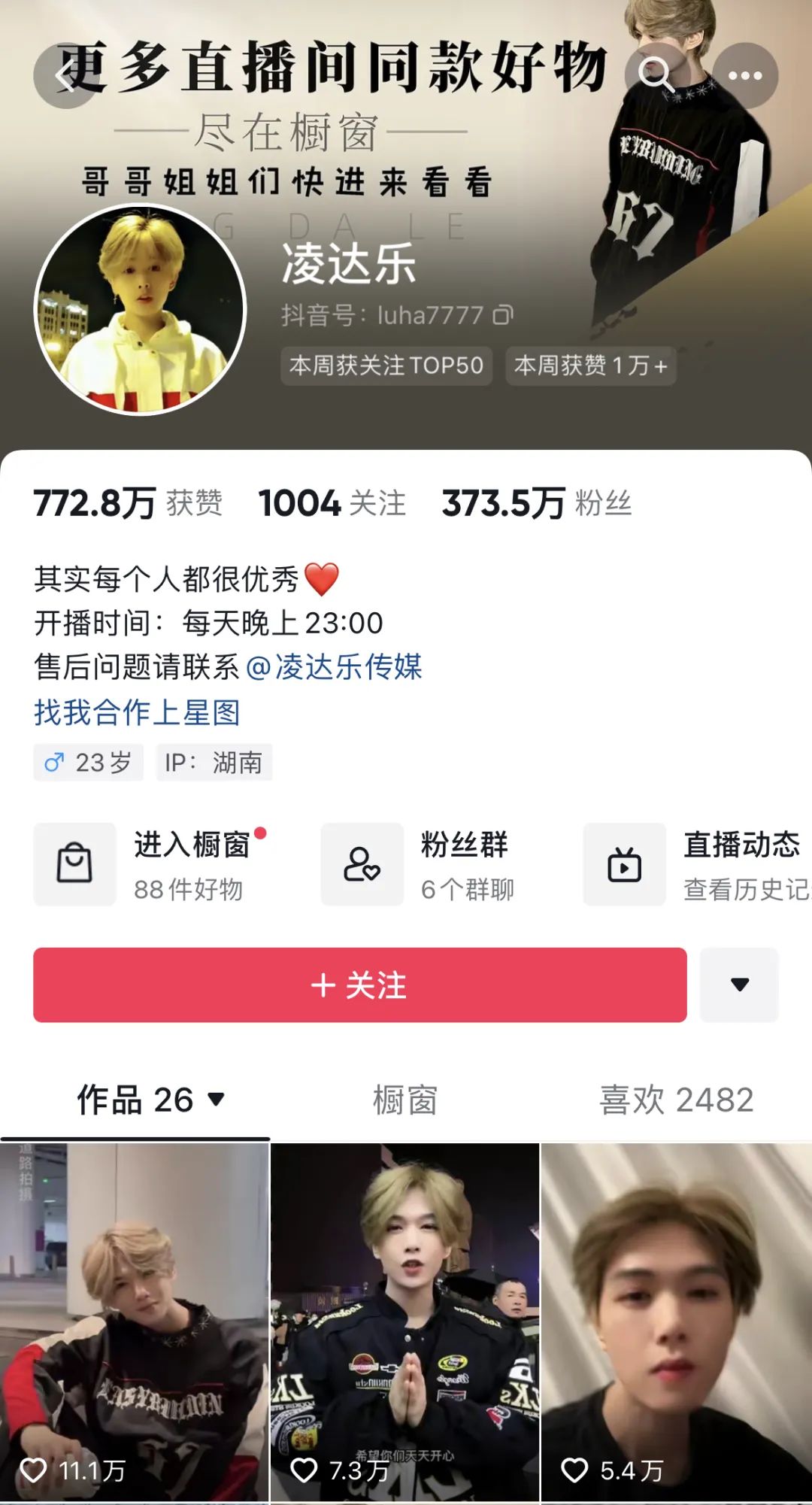This screenshot has height=1505, width=812.
Task: View the 373.5万 粉丝 followers list
Action: point(536,503)
